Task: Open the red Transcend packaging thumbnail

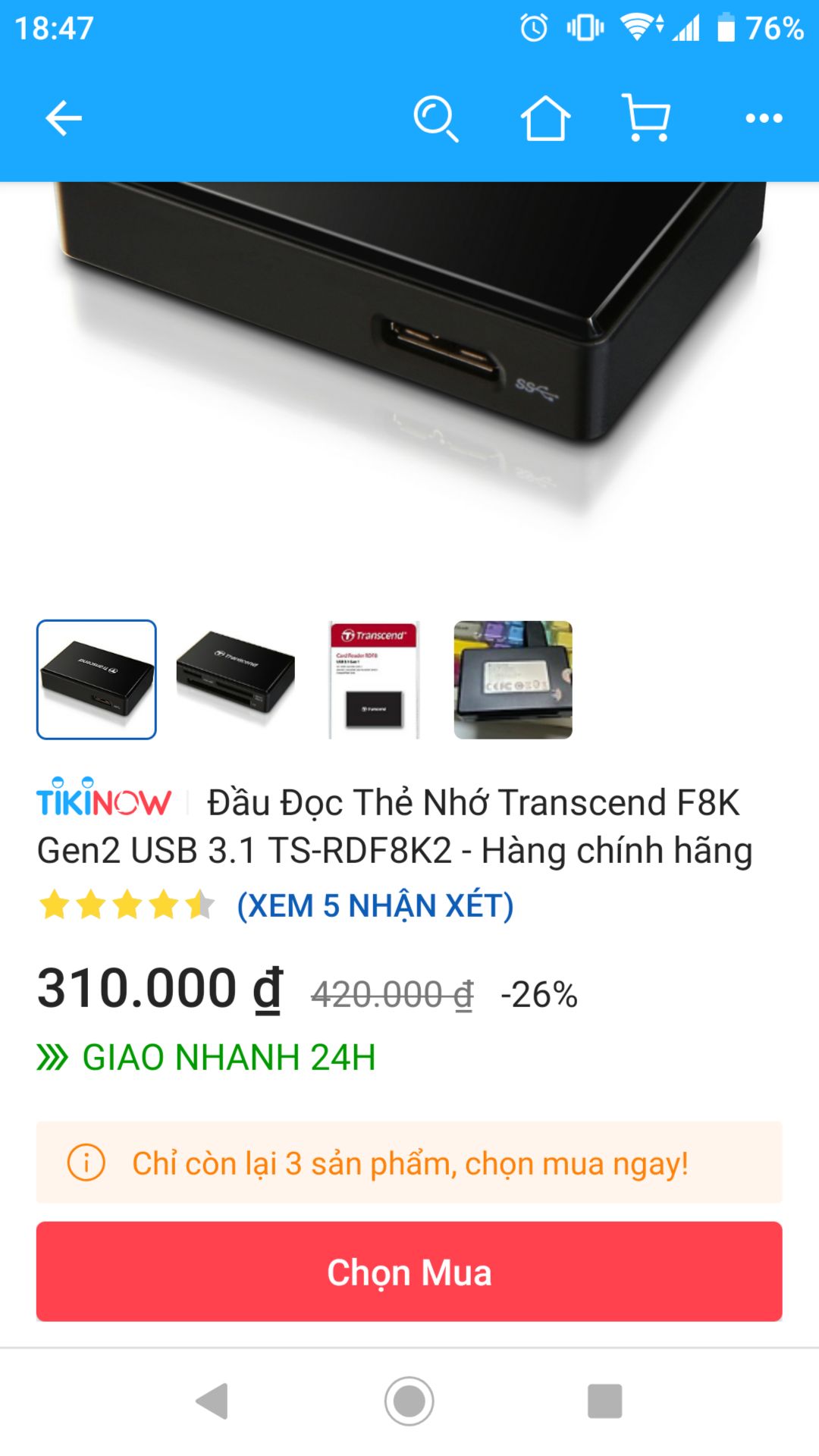Action: pyautogui.click(x=375, y=680)
